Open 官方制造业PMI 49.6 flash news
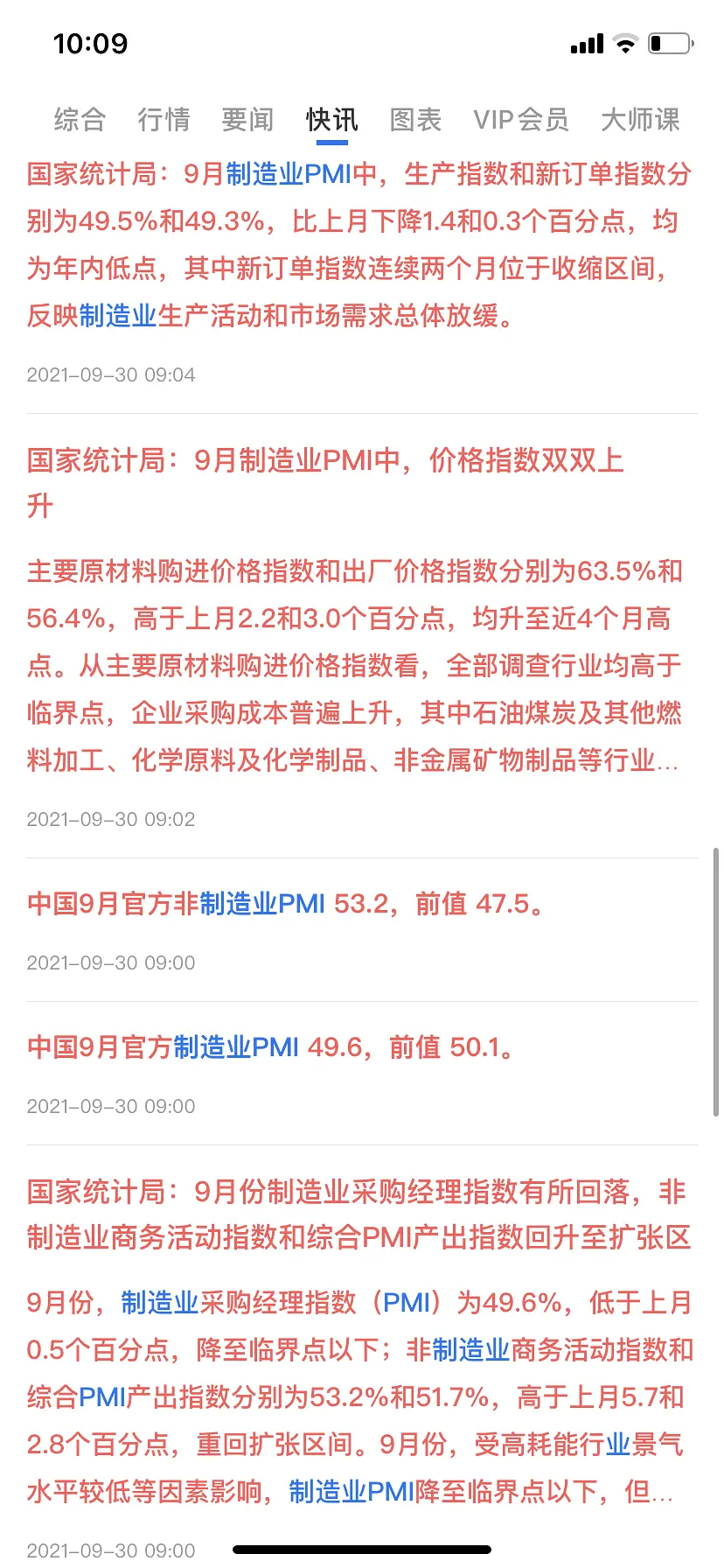 [x=273, y=1046]
